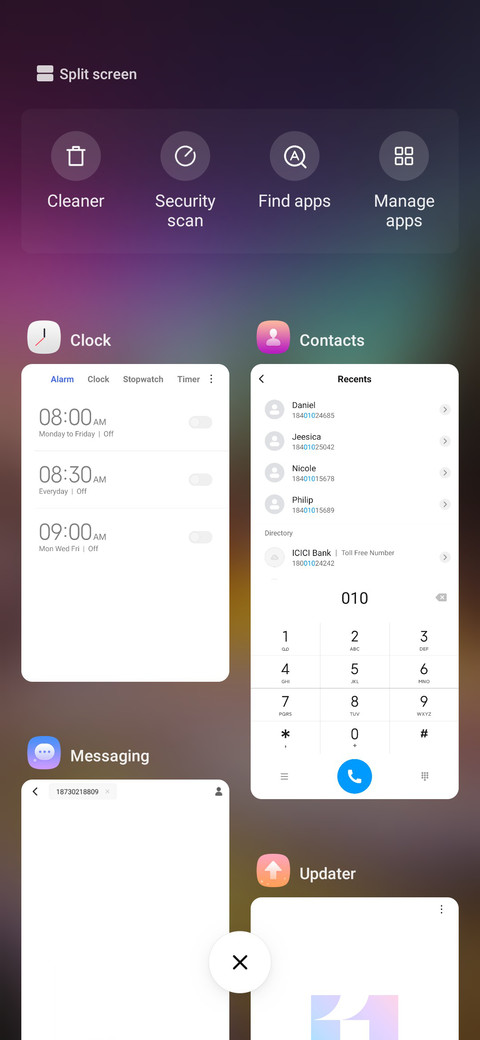Image resolution: width=480 pixels, height=1040 pixels.
Task: Clear all recent apps with the X button
Action: coord(240,962)
